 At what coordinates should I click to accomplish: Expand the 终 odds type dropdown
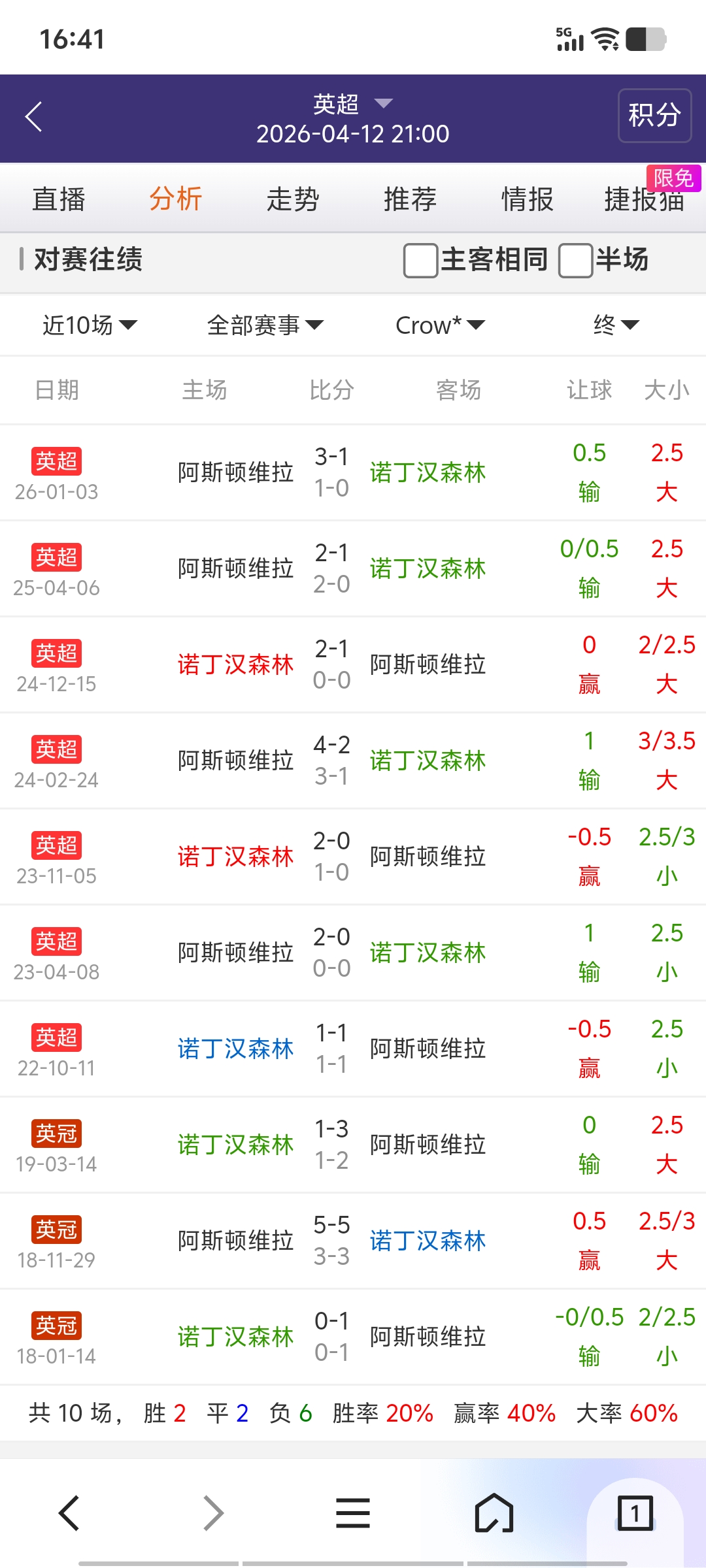coord(615,325)
